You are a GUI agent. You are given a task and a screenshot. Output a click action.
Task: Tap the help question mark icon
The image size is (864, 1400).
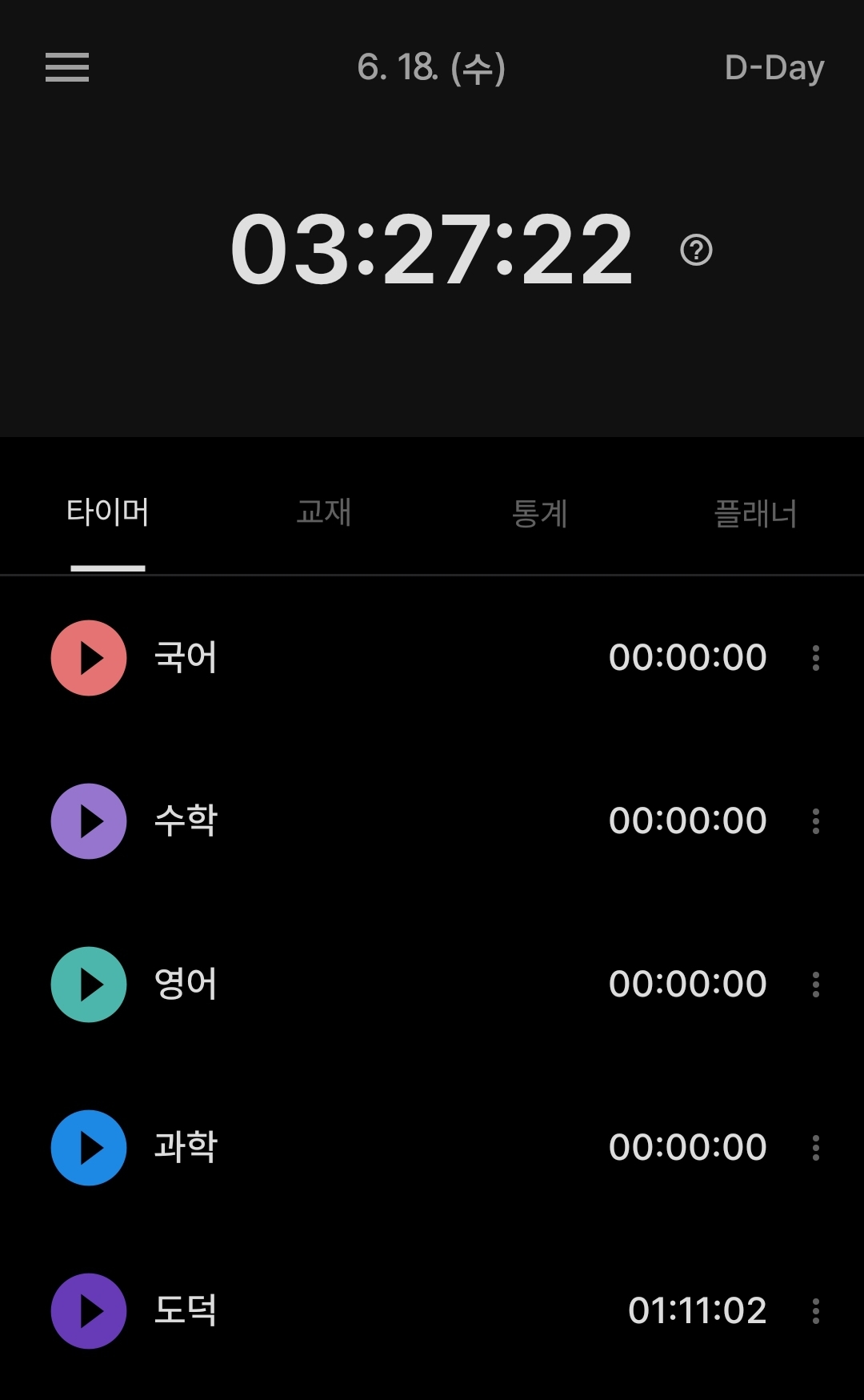coord(696,250)
